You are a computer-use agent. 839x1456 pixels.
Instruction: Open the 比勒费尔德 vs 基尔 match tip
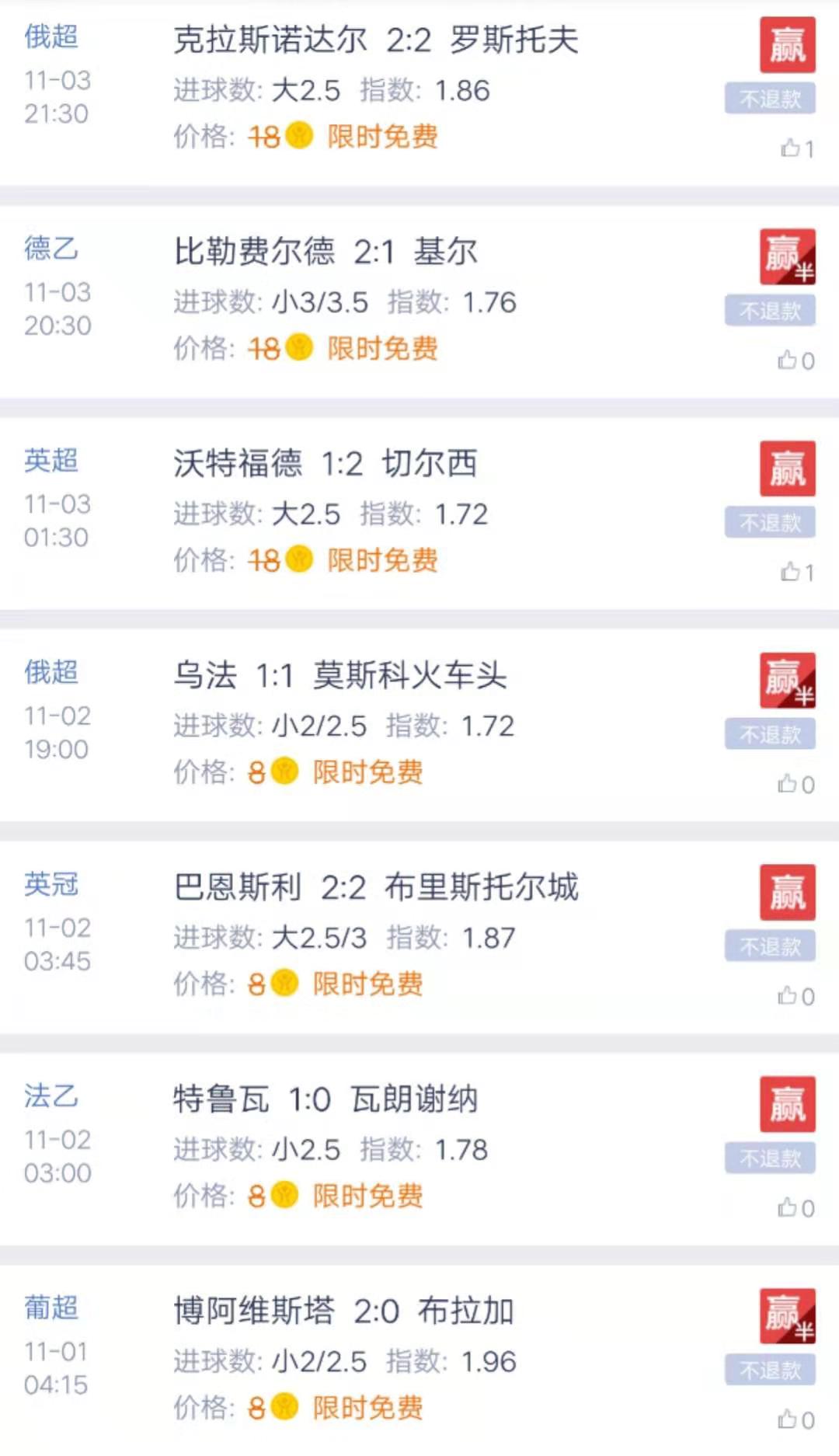tap(326, 253)
